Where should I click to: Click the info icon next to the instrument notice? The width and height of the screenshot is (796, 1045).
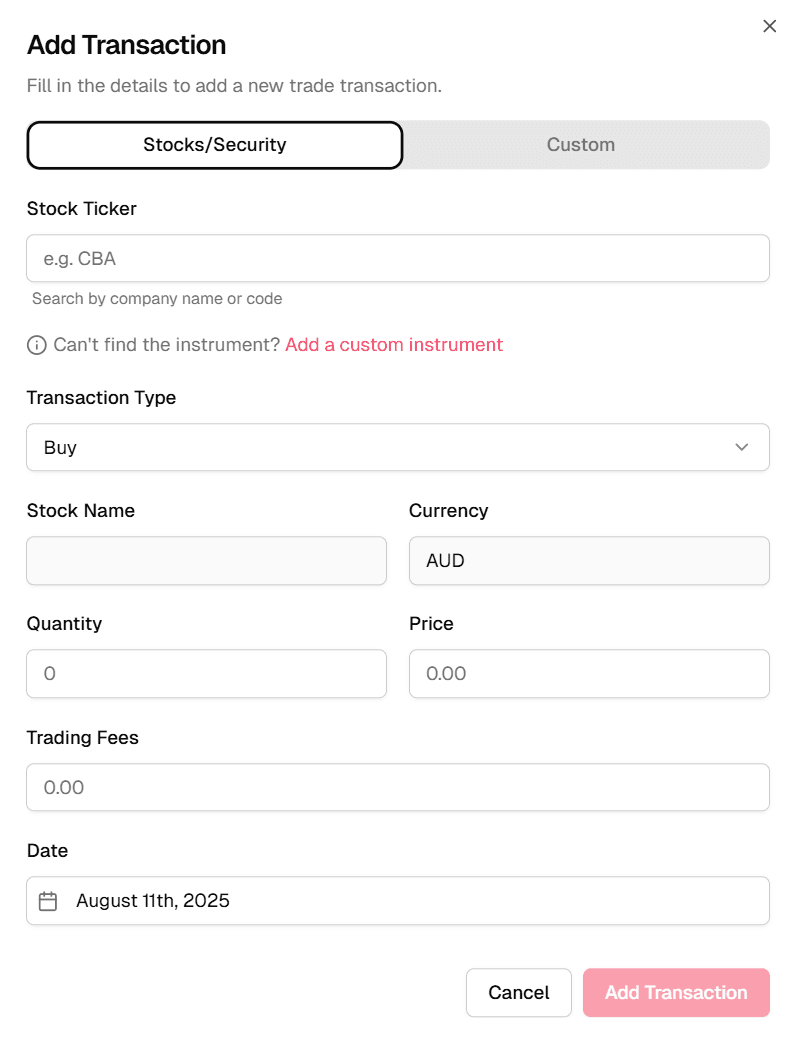(36, 345)
